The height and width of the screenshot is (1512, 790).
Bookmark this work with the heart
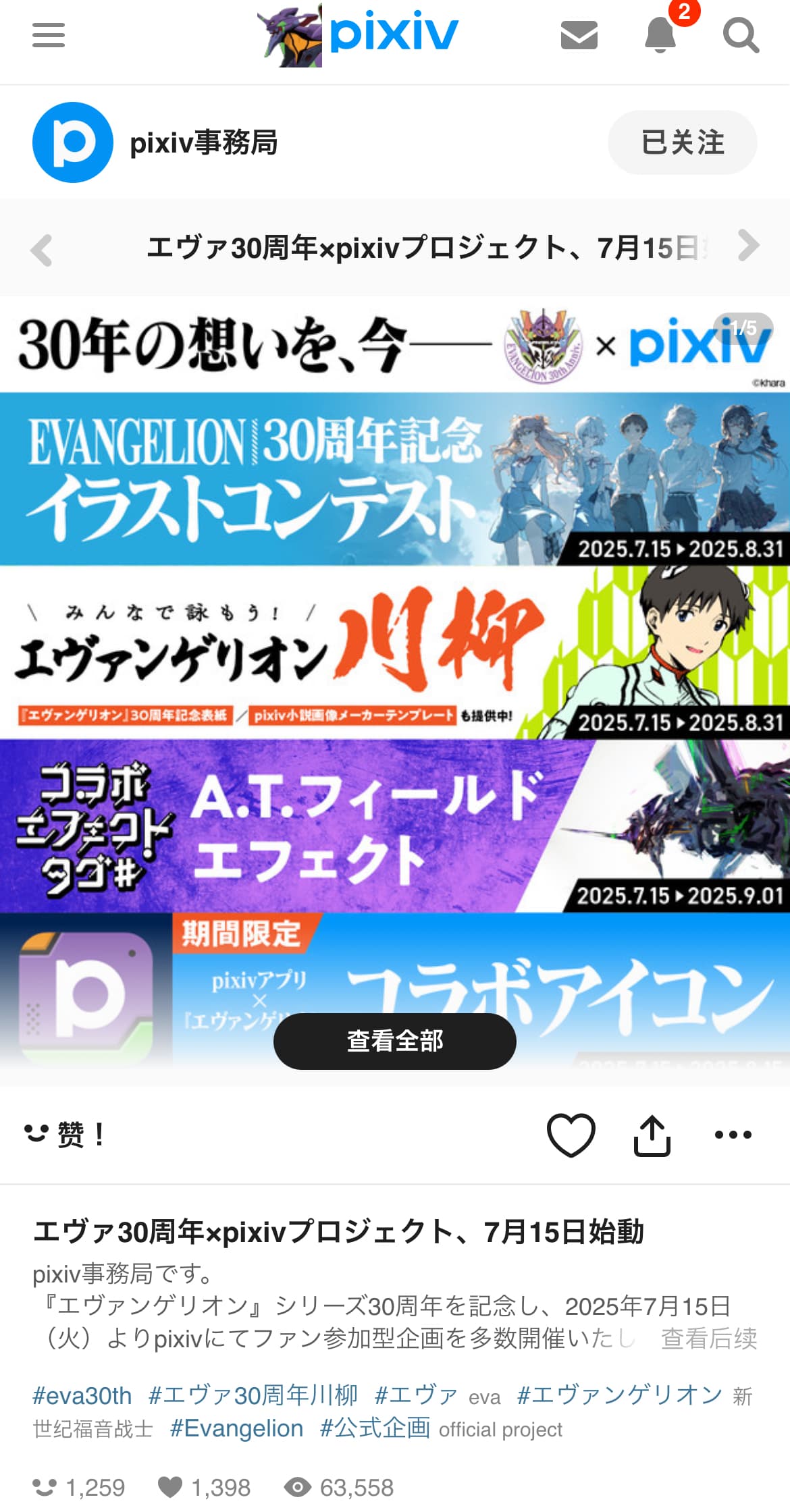tap(571, 1135)
